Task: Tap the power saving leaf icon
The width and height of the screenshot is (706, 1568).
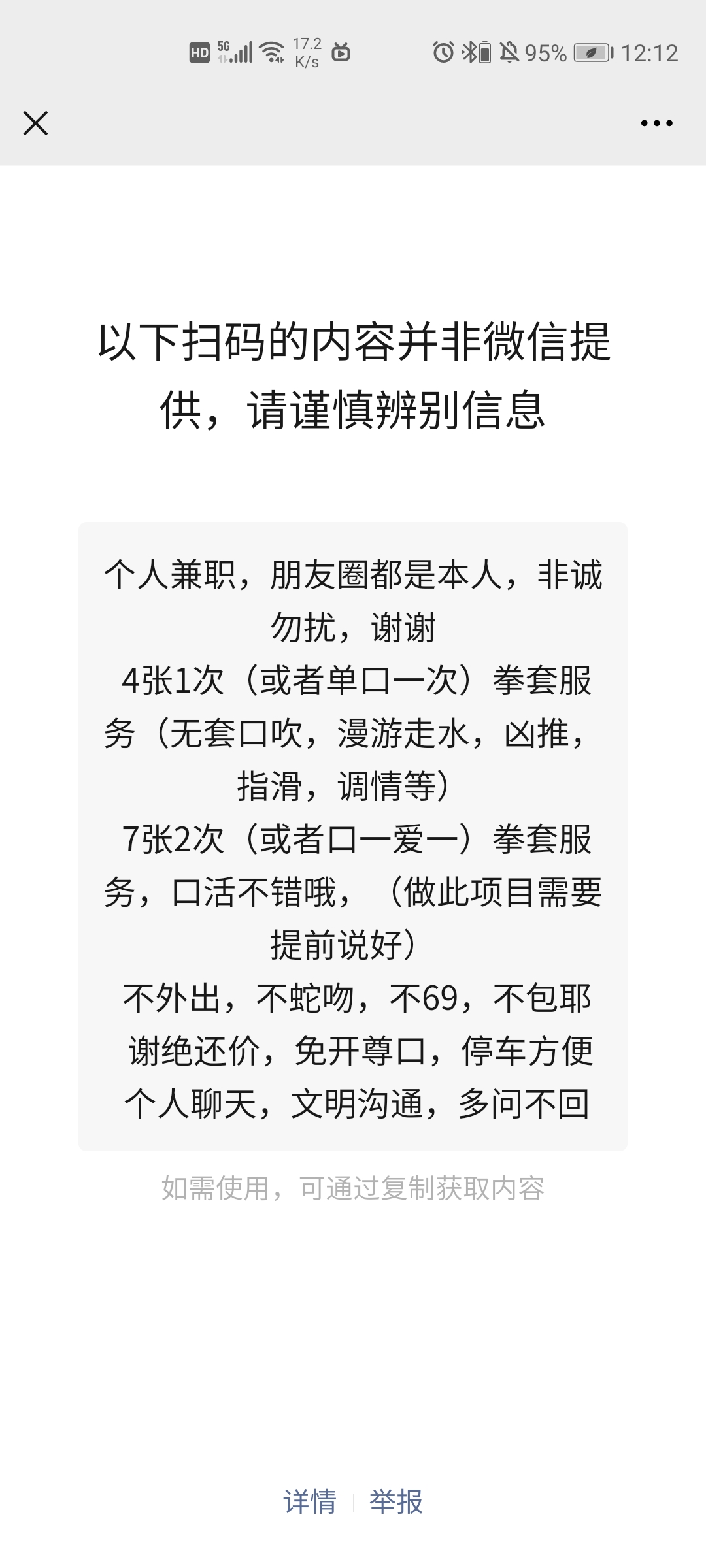Action: pyautogui.click(x=590, y=52)
